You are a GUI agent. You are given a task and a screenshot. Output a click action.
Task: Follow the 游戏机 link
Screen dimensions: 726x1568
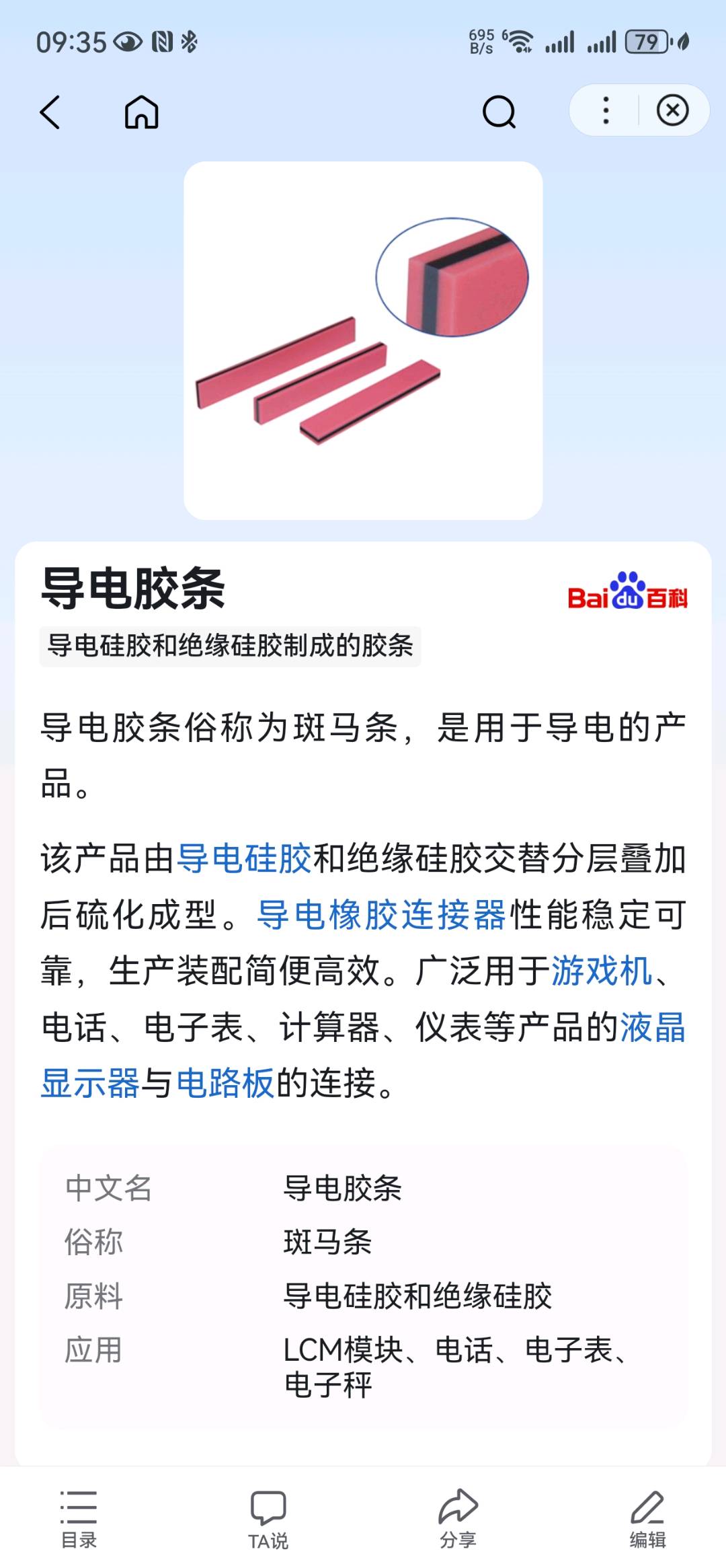602,971
